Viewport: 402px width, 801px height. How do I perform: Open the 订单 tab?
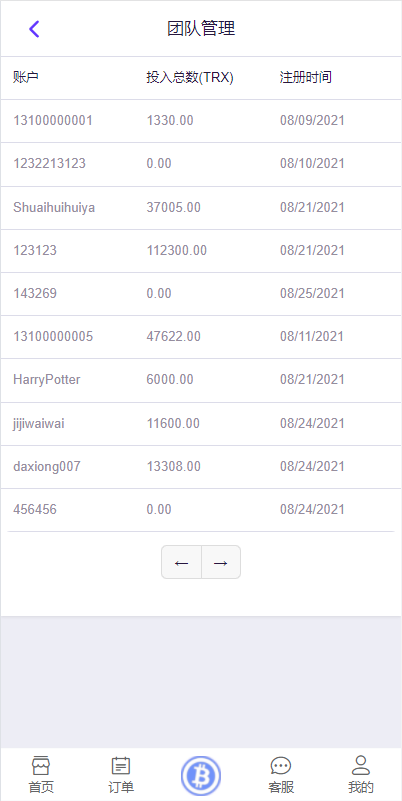(x=121, y=774)
